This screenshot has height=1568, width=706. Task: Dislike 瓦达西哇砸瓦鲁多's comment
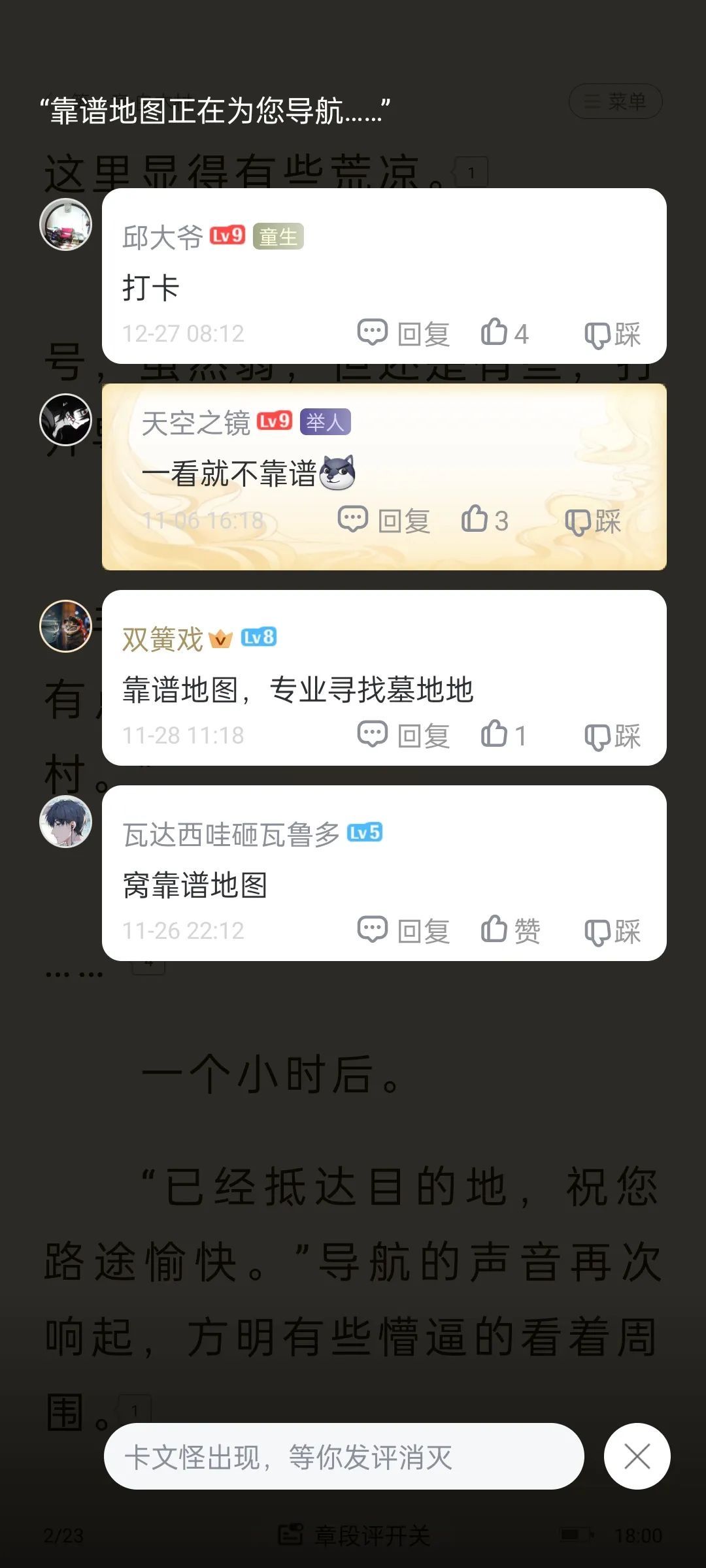[612, 932]
